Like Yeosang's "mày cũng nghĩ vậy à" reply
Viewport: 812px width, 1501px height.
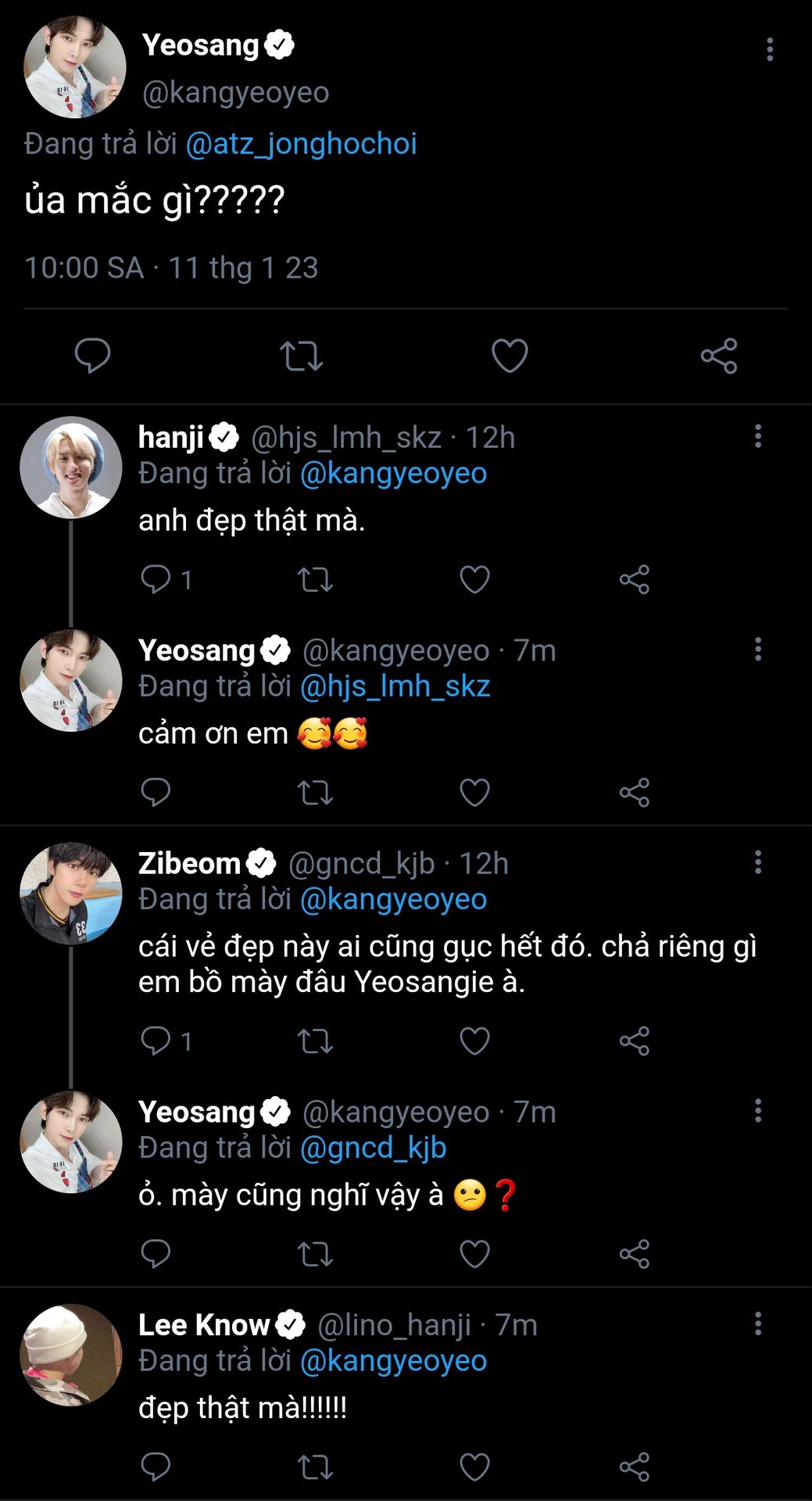tap(474, 1254)
